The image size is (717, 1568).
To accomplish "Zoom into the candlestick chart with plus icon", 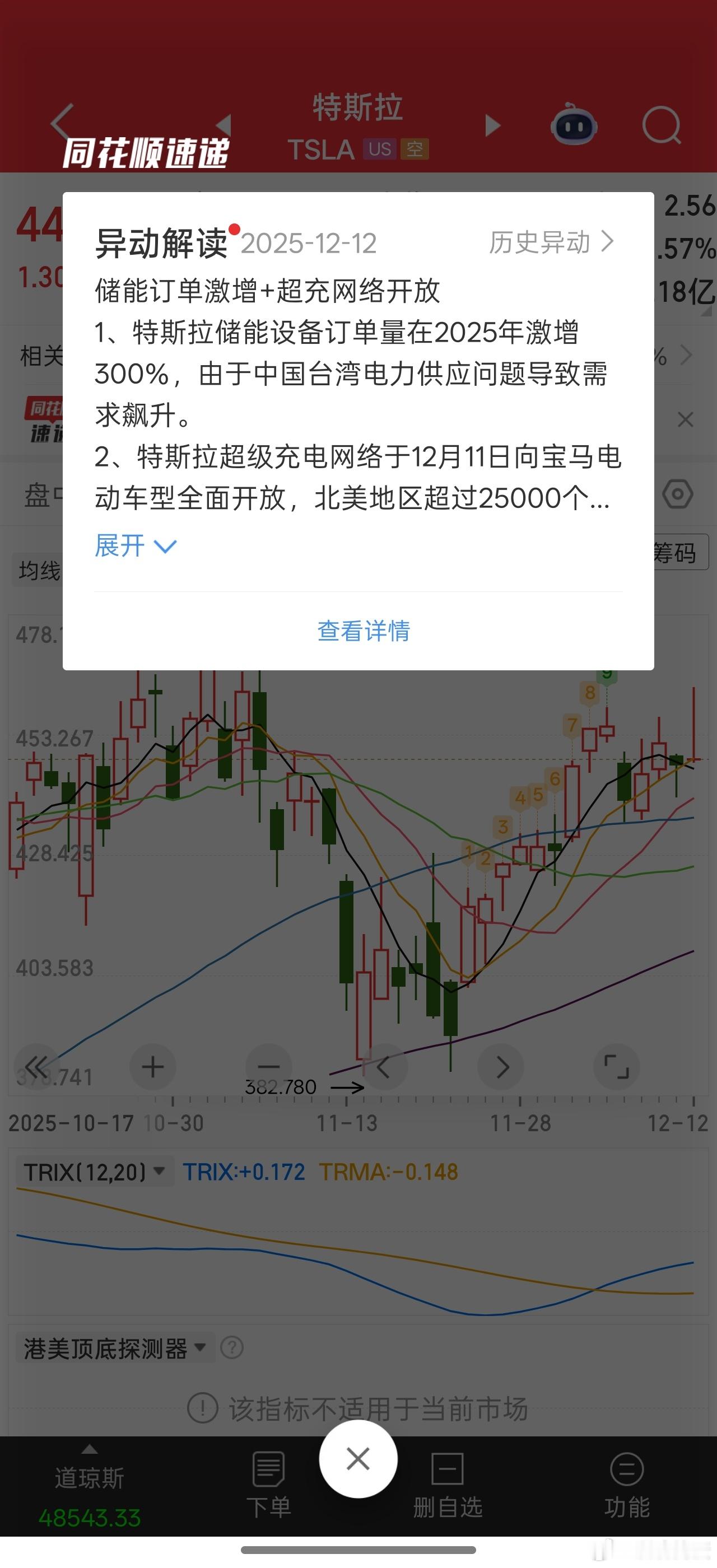I will pyautogui.click(x=152, y=1066).
